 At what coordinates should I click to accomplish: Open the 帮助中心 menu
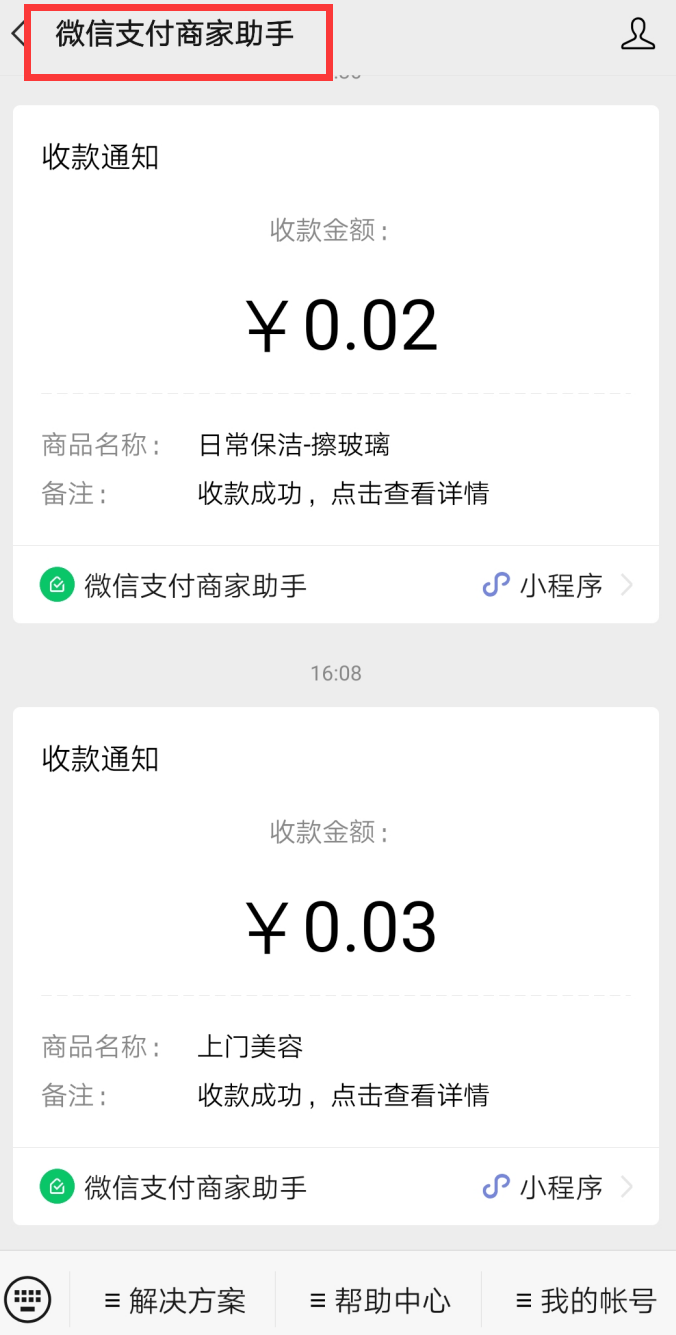pos(380,1301)
